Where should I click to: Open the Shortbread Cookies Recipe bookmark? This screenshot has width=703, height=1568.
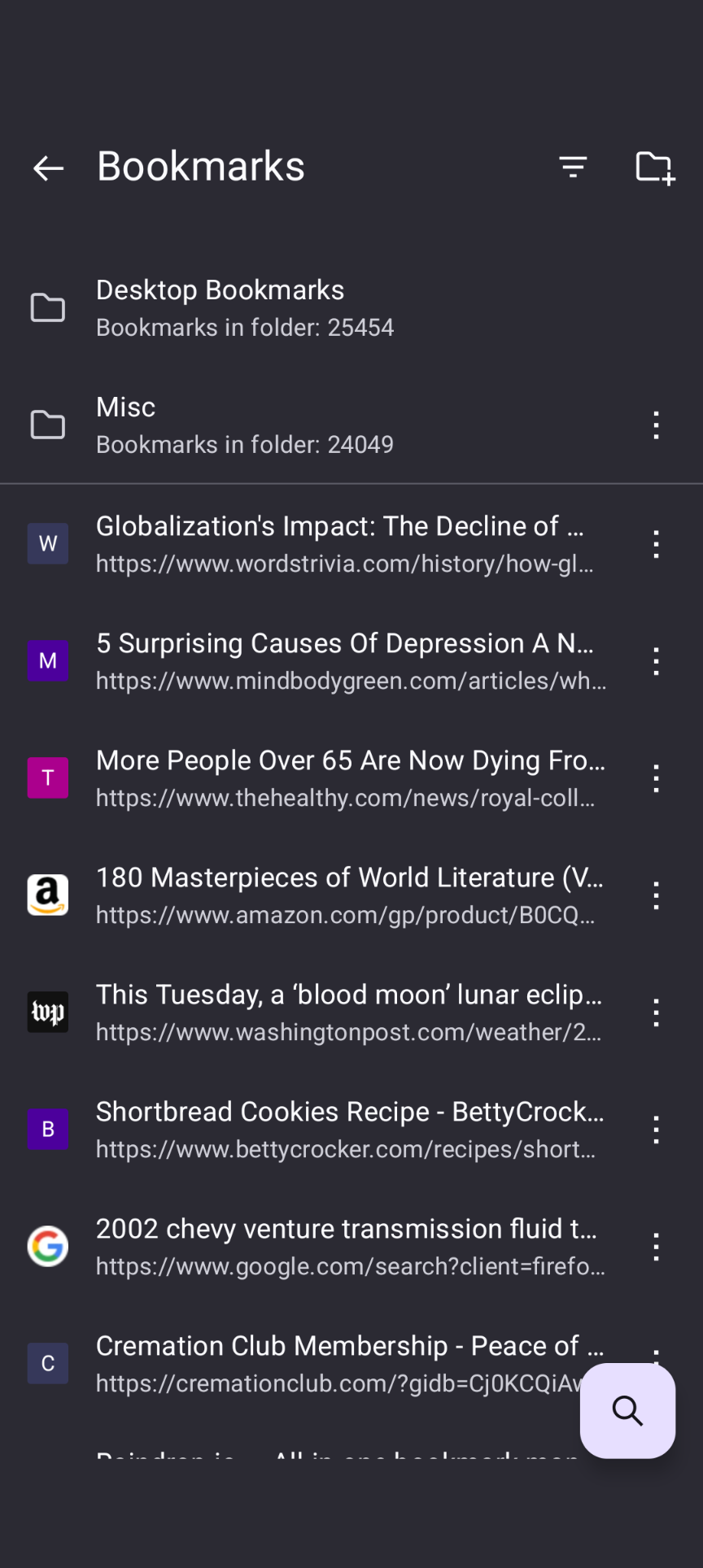pos(342,1129)
